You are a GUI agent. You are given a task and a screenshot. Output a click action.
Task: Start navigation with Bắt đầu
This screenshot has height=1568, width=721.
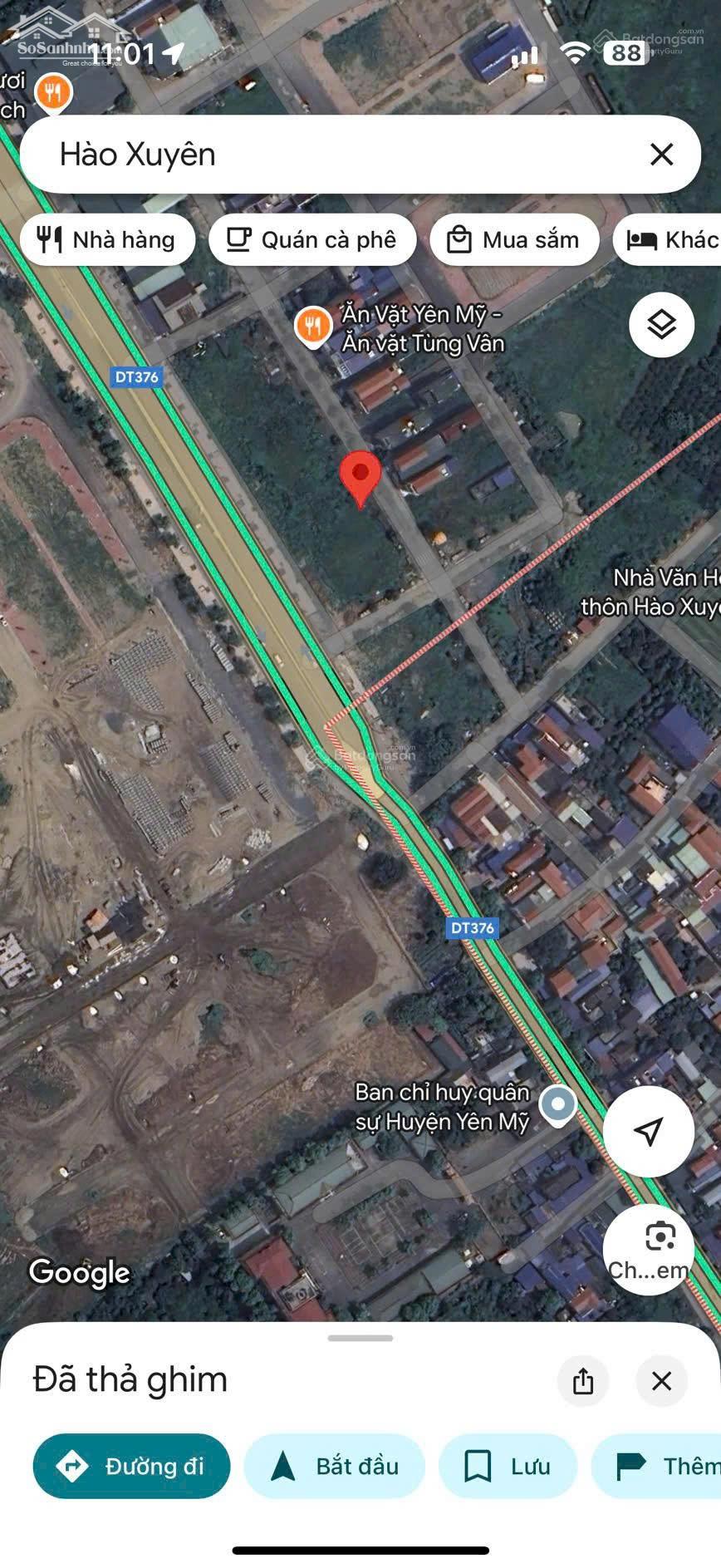point(335,1467)
